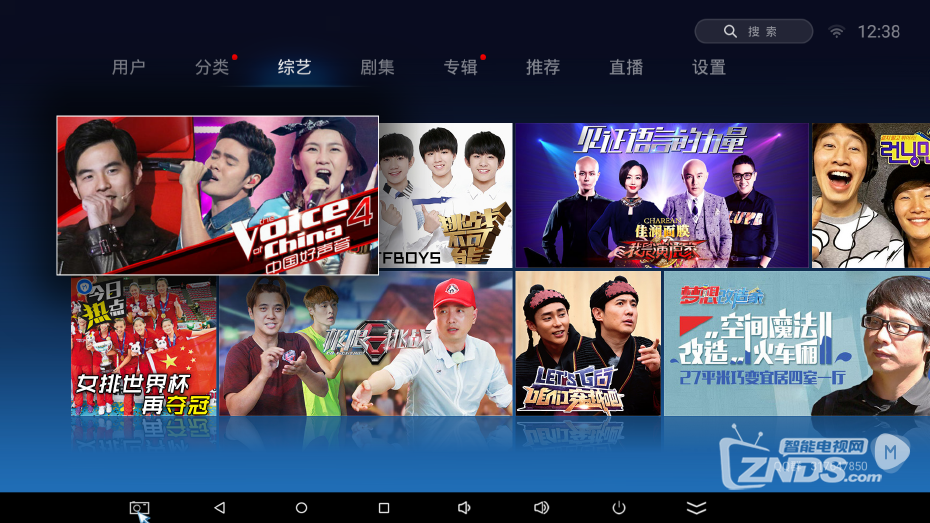
Task: Switch to the 直播 tab
Action: coord(626,68)
